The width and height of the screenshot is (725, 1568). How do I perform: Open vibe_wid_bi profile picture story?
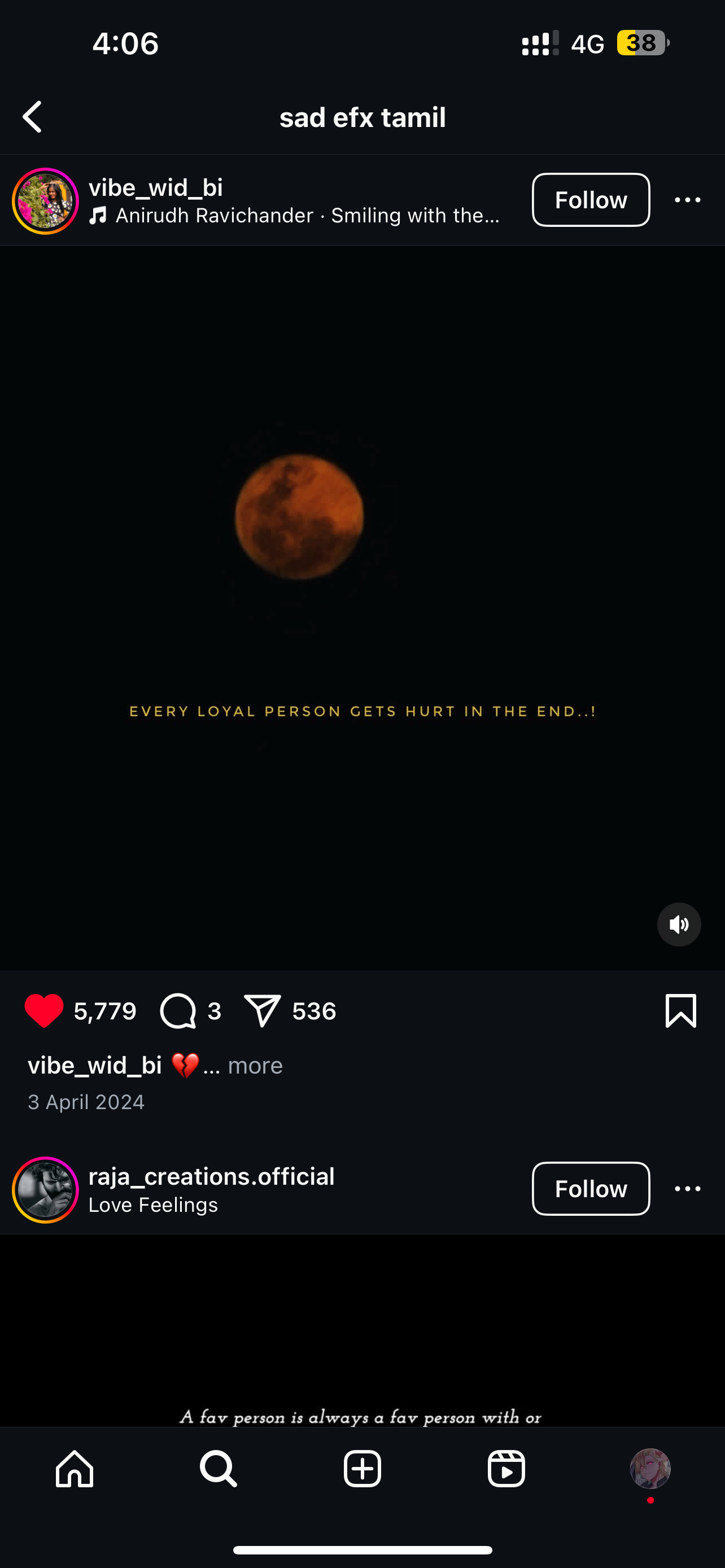(45, 201)
